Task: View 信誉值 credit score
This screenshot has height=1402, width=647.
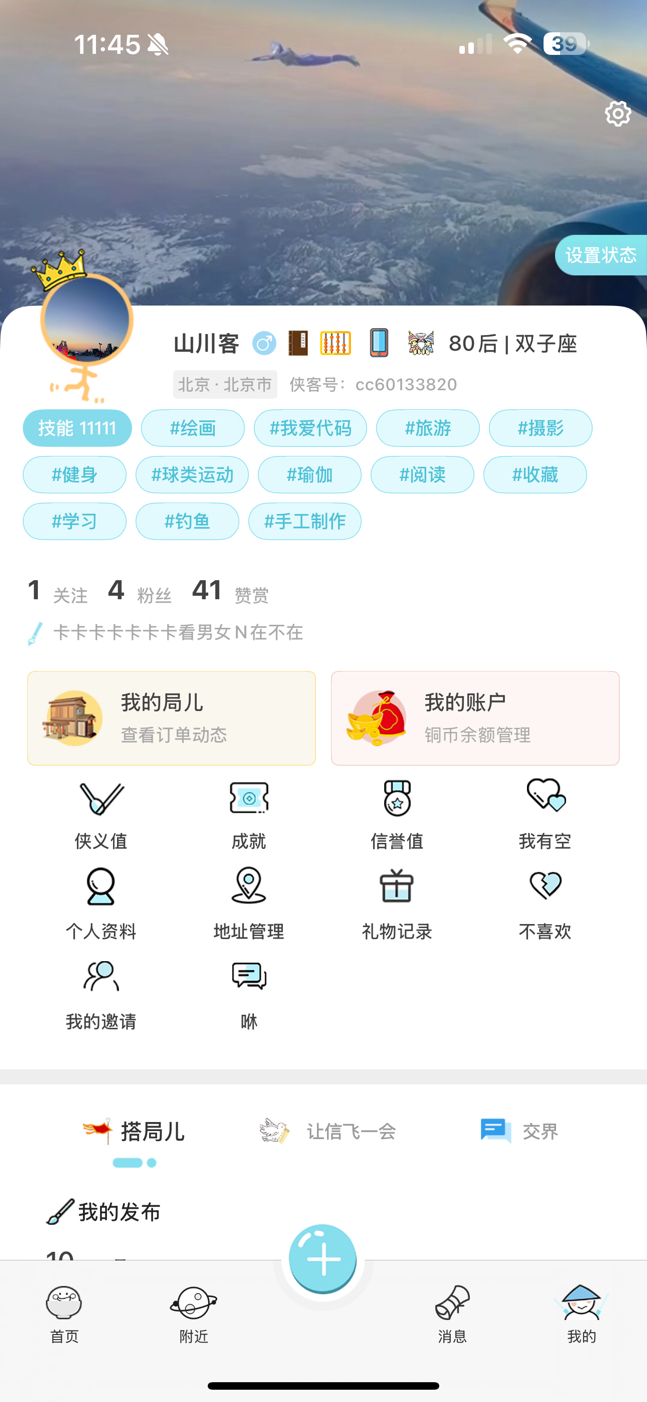Action: [x=397, y=814]
